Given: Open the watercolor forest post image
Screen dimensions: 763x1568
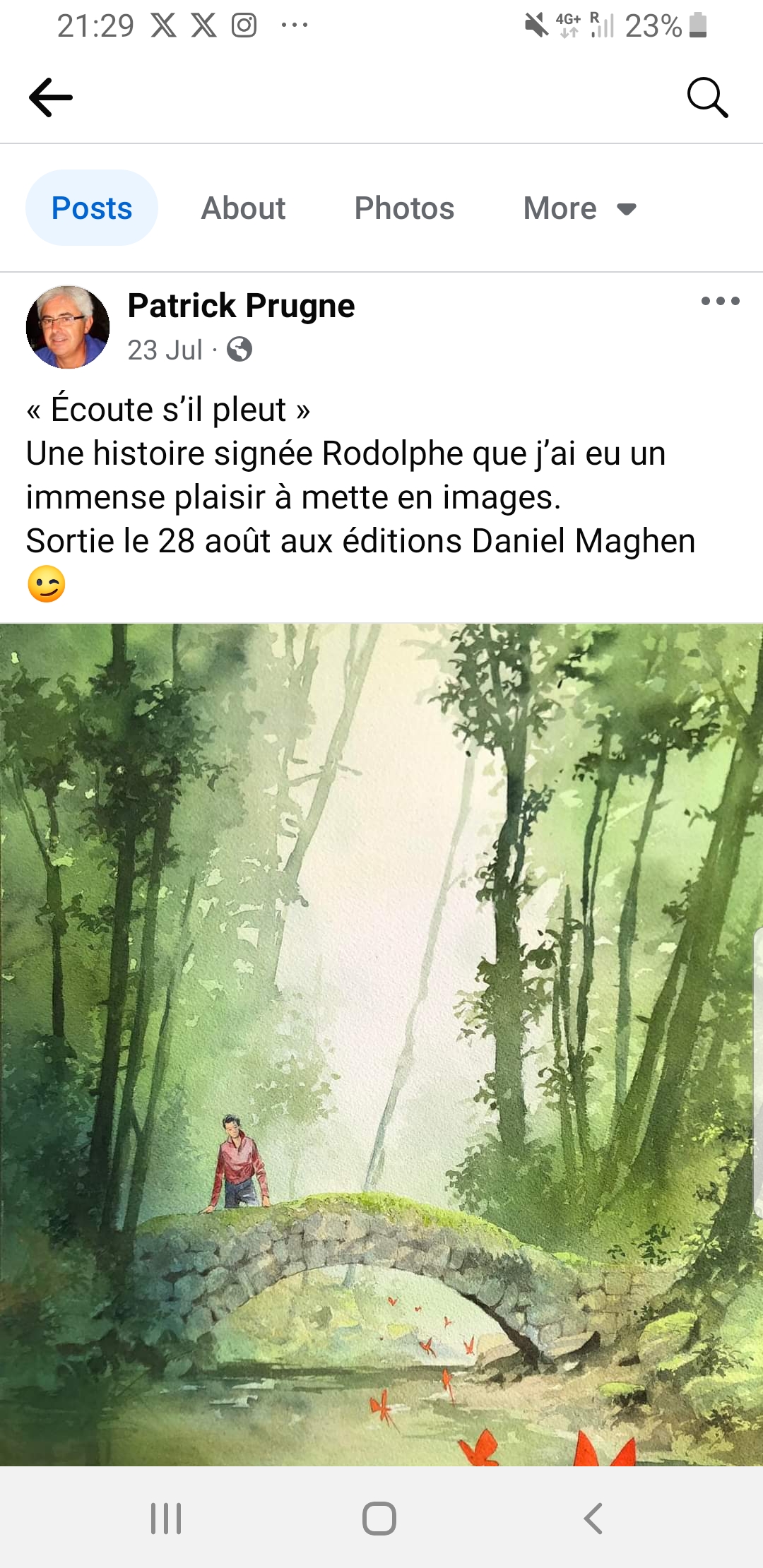Looking at the screenshot, I should click(381, 1045).
